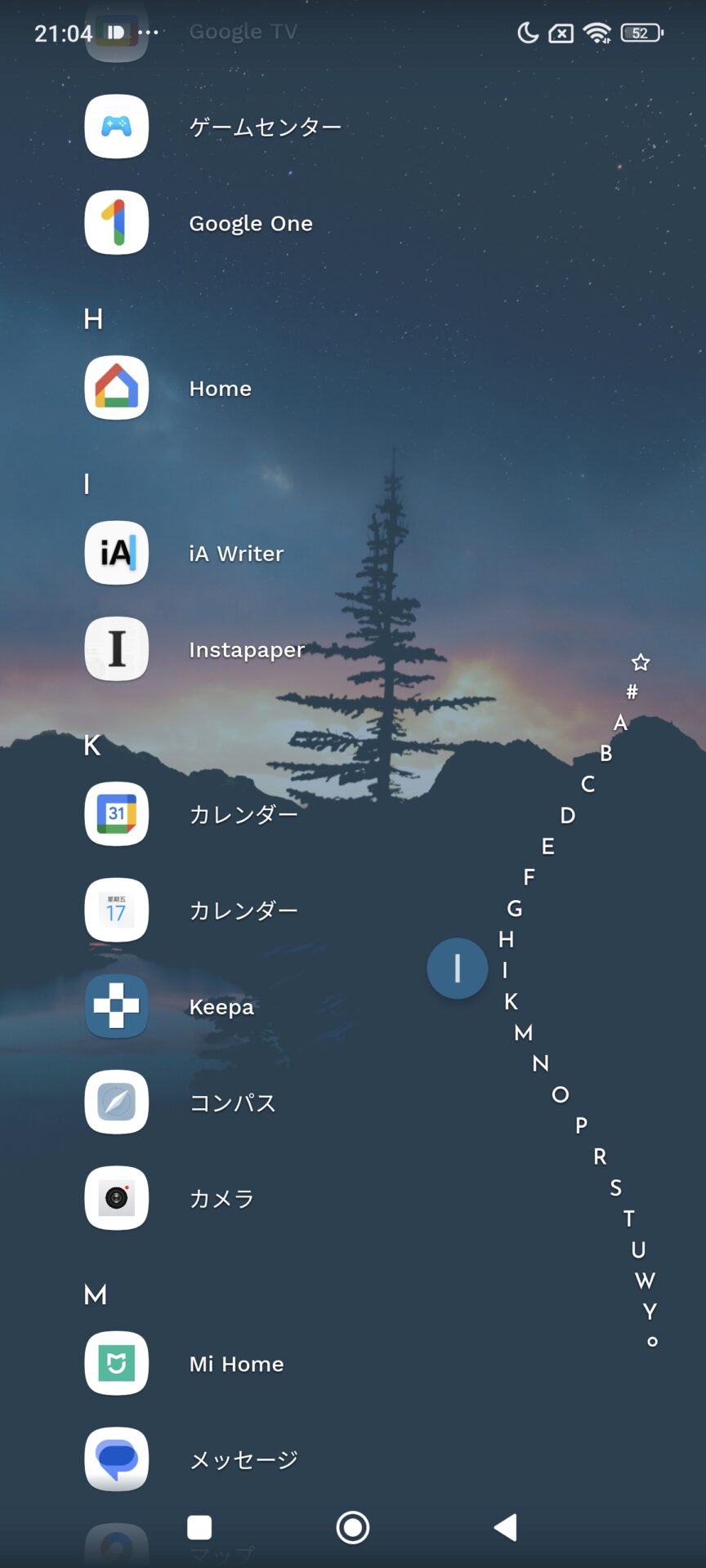Select the star favorites index entry
The image size is (706, 1568).
pos(641,662)
